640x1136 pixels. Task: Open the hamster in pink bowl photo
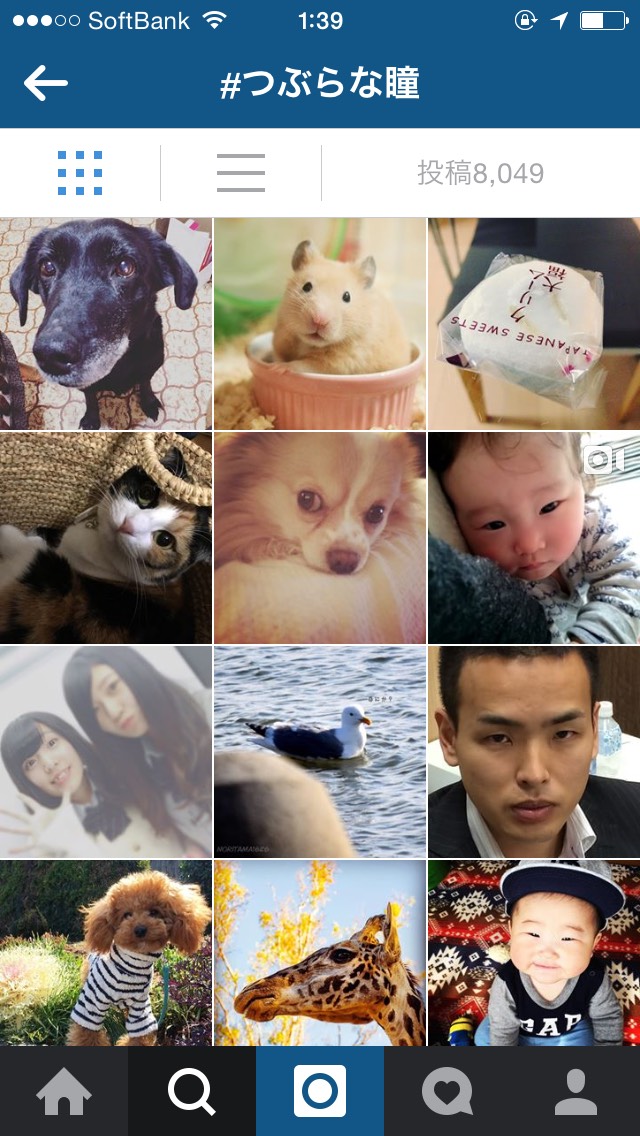coord(320,324)
